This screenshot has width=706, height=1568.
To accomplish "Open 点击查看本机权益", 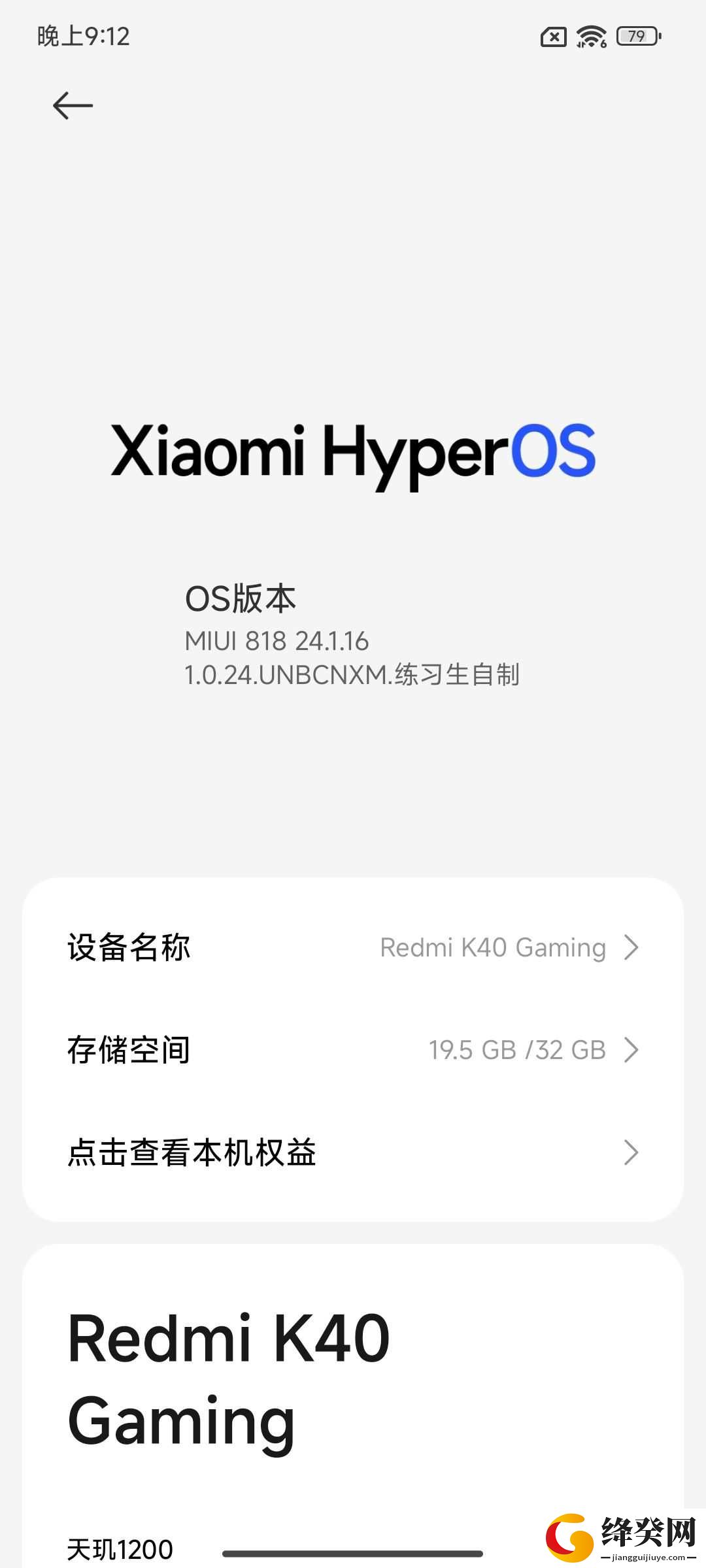I will tap(353, 1152).
